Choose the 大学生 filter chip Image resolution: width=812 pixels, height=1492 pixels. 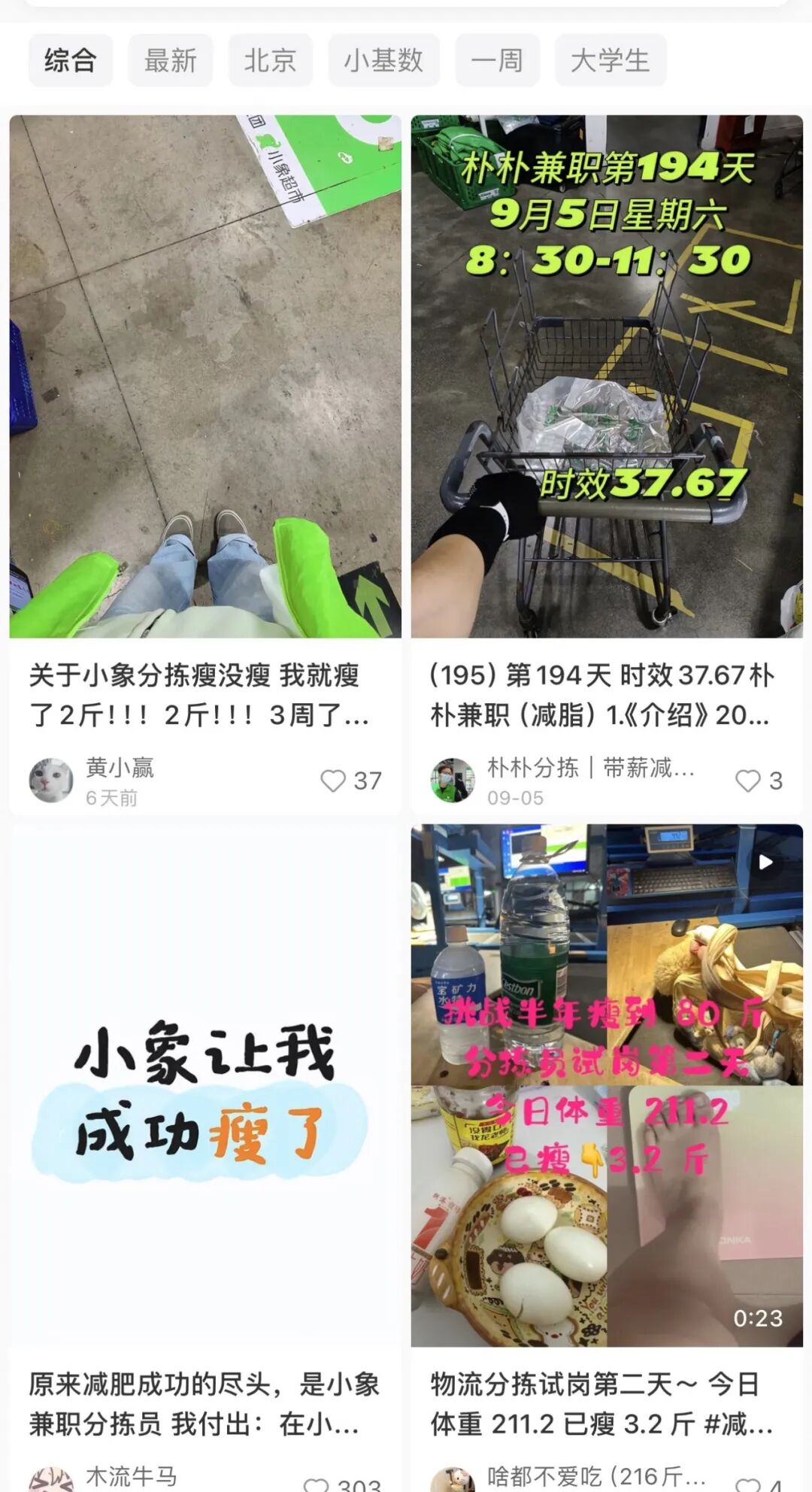click(x=610, y=60)
